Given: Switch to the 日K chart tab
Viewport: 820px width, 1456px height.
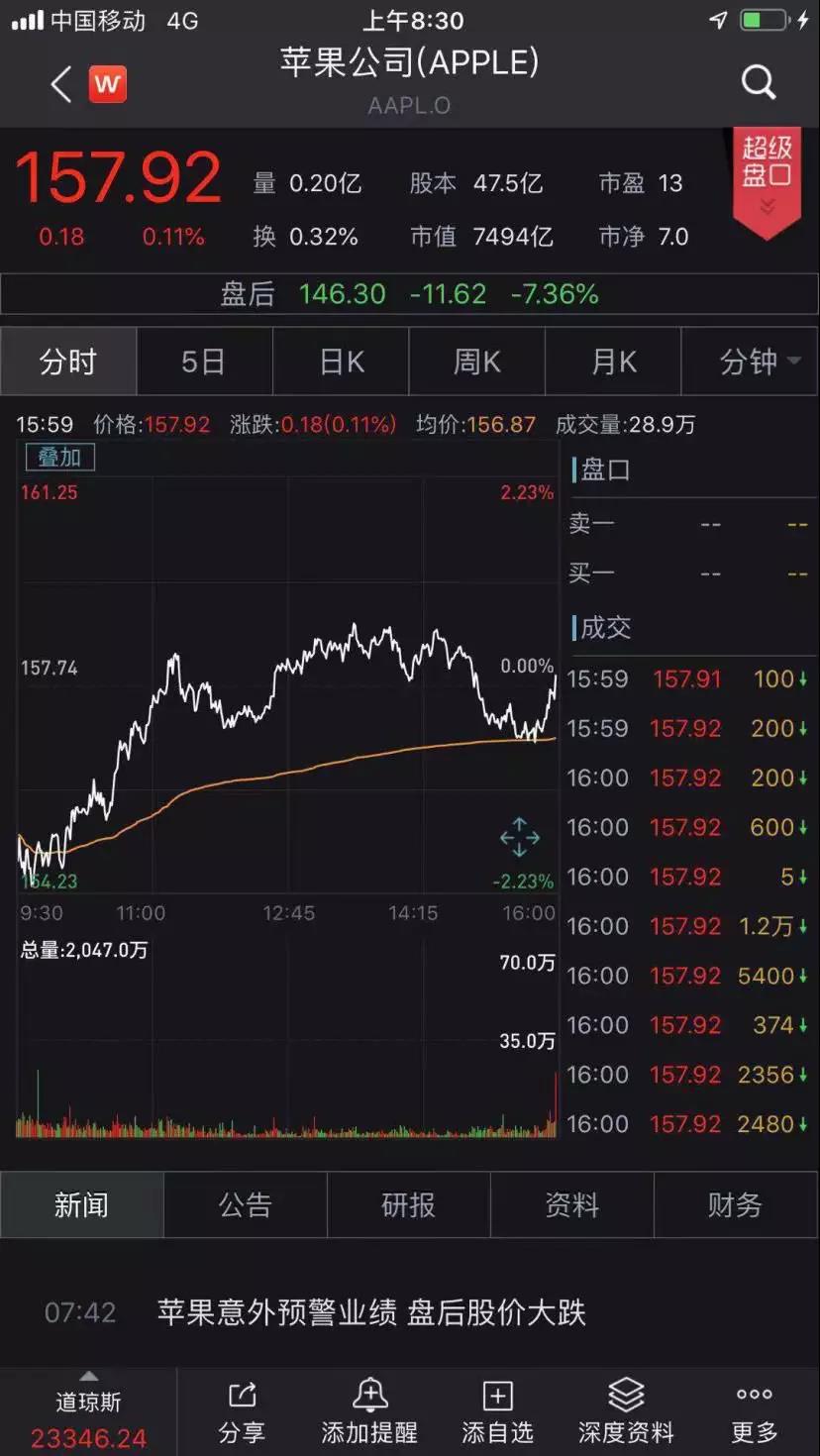Looking at the screenshot, I should coord(342,362).
